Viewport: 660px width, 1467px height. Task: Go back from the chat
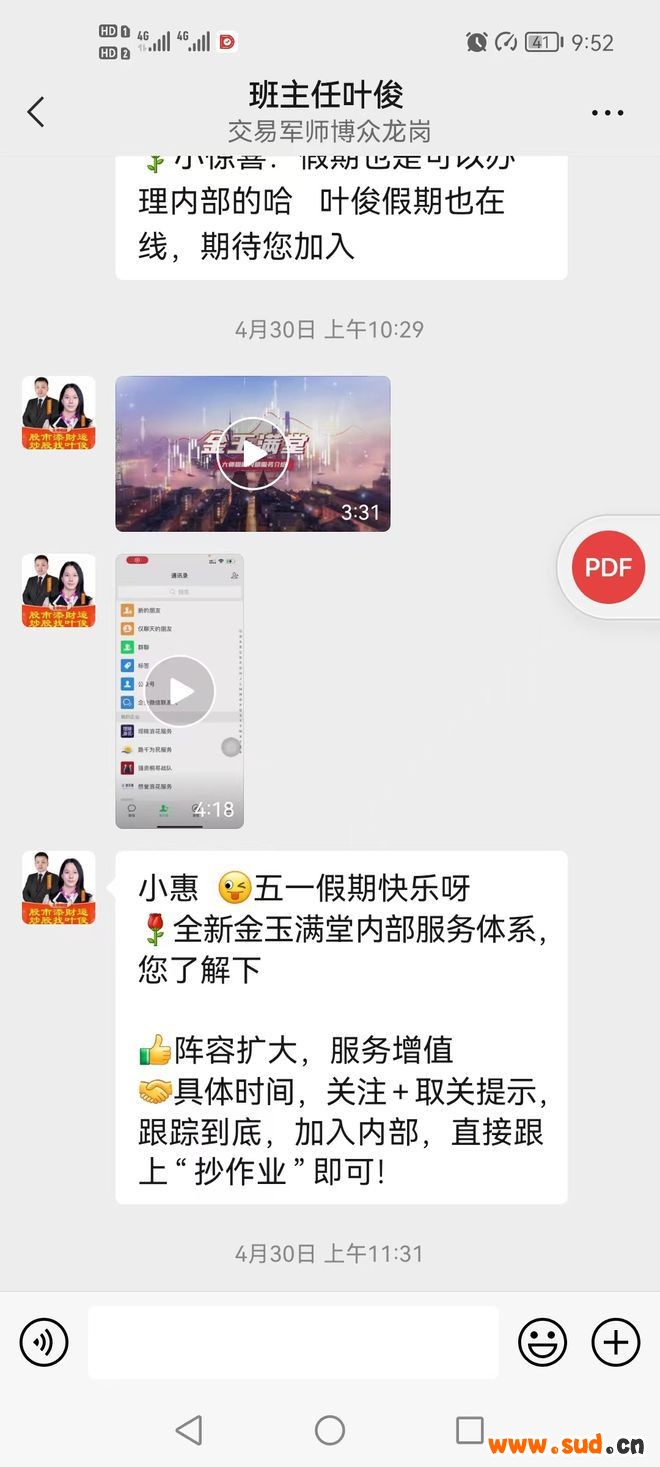tap(36, 111)
